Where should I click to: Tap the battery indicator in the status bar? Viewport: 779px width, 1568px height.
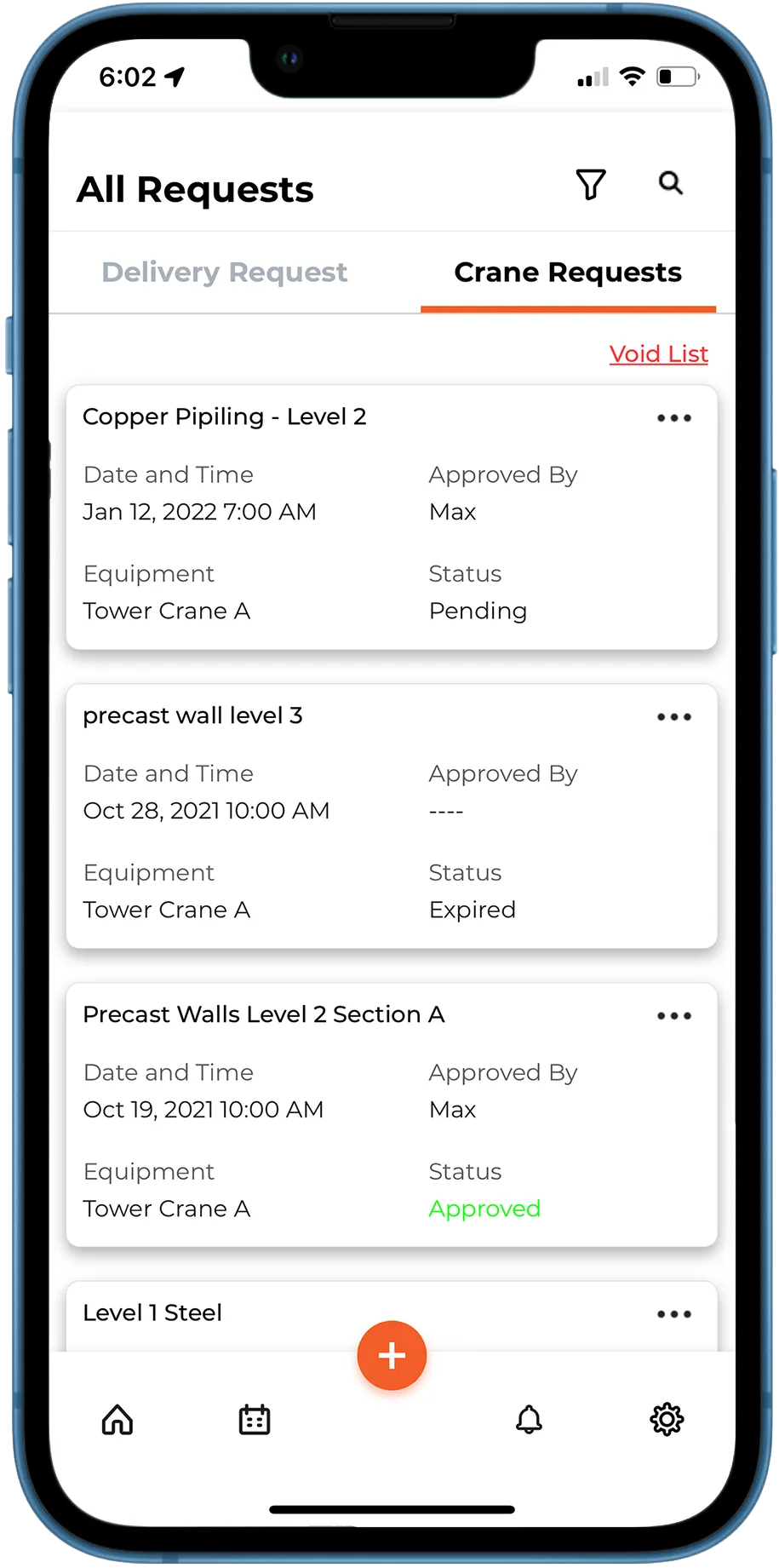coord(677,75)
